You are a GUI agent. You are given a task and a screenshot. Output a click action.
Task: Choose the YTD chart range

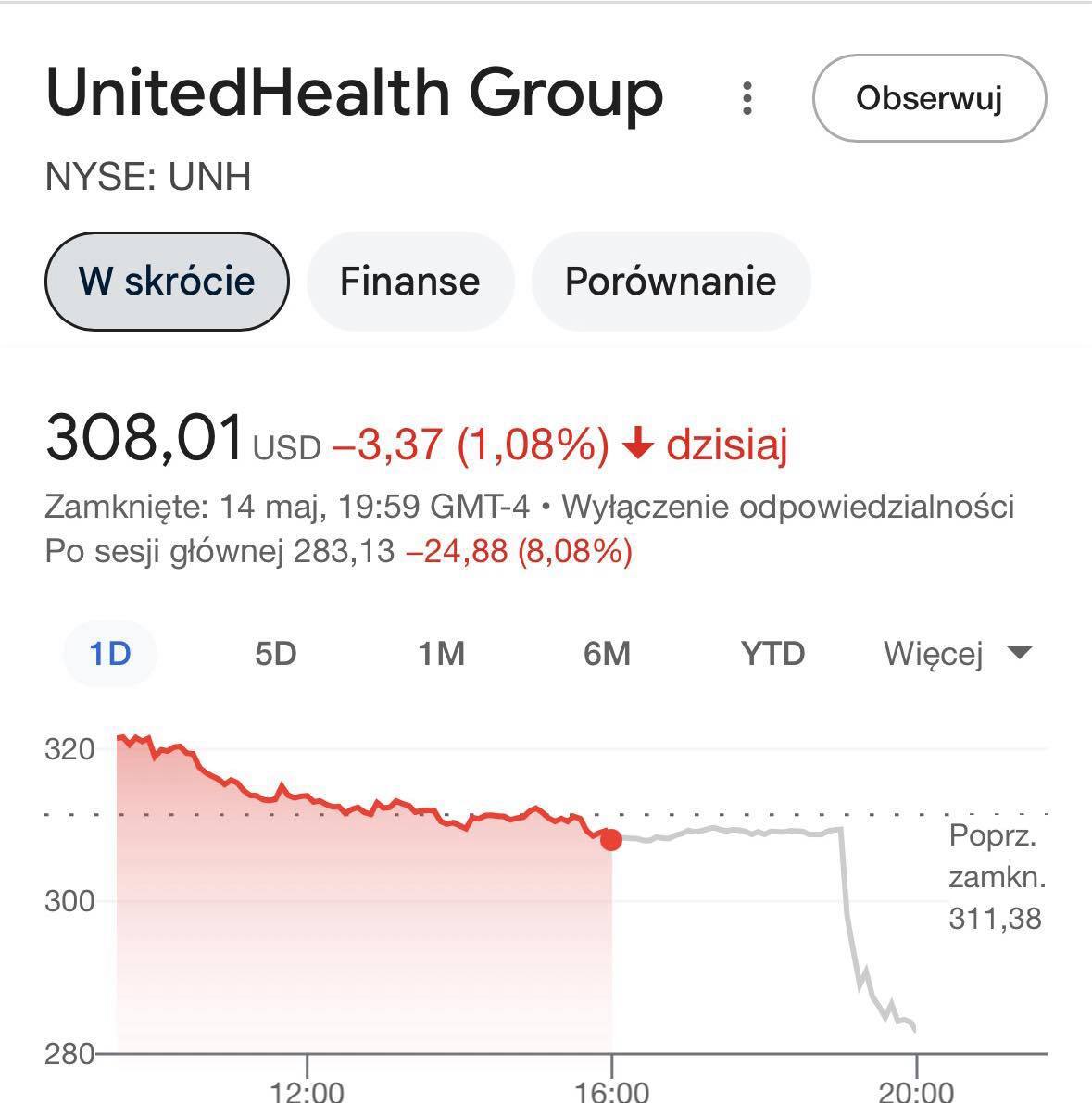(x=772, y=654)
